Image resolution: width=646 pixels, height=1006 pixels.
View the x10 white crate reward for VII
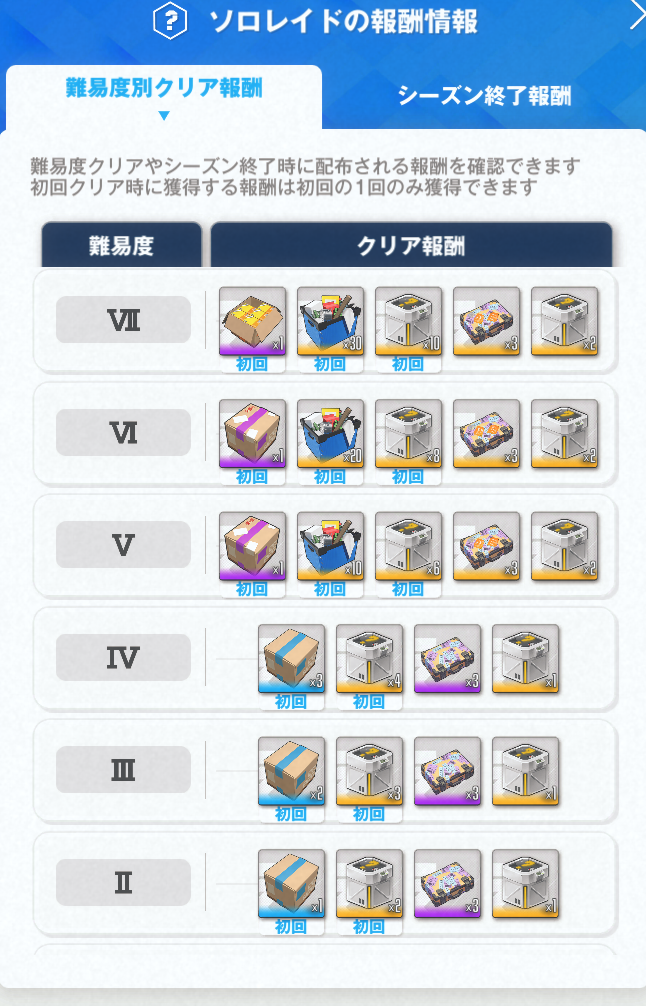click(408, 321)
